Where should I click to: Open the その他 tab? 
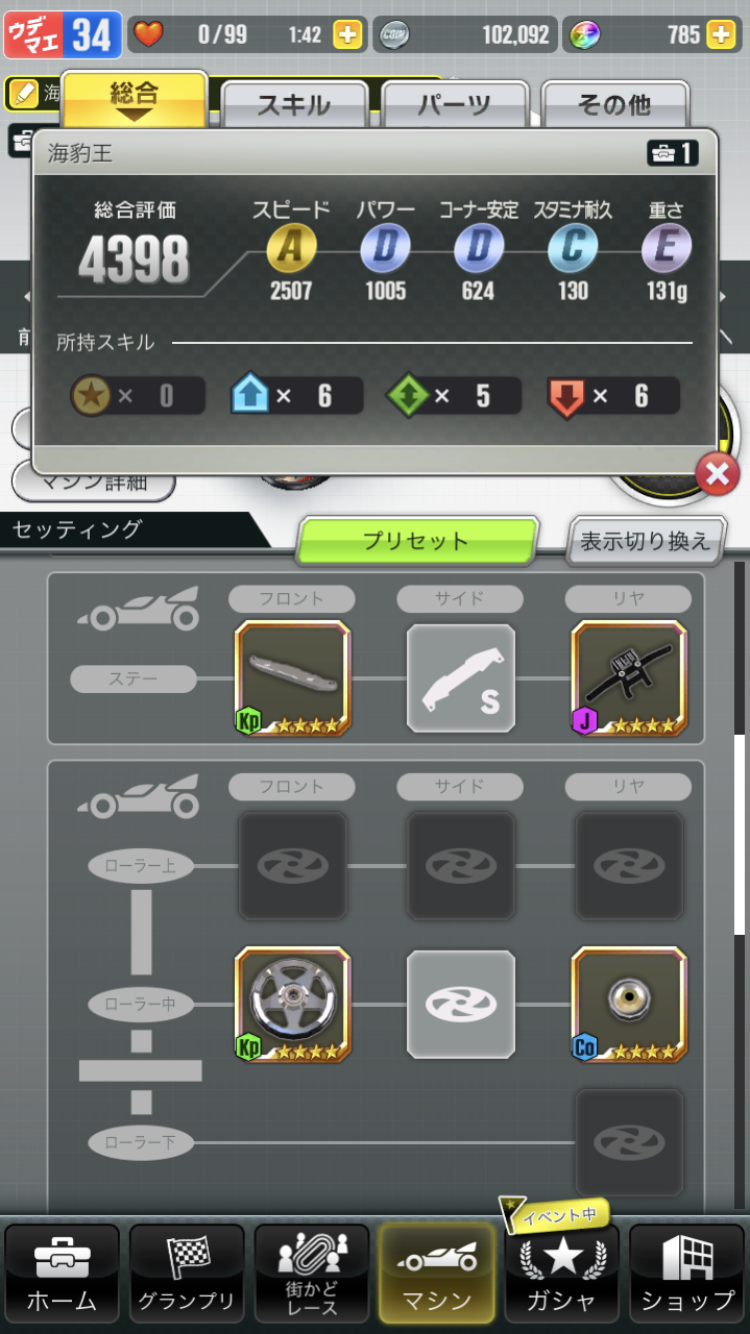pyautogui.click(x=614, y=105)
